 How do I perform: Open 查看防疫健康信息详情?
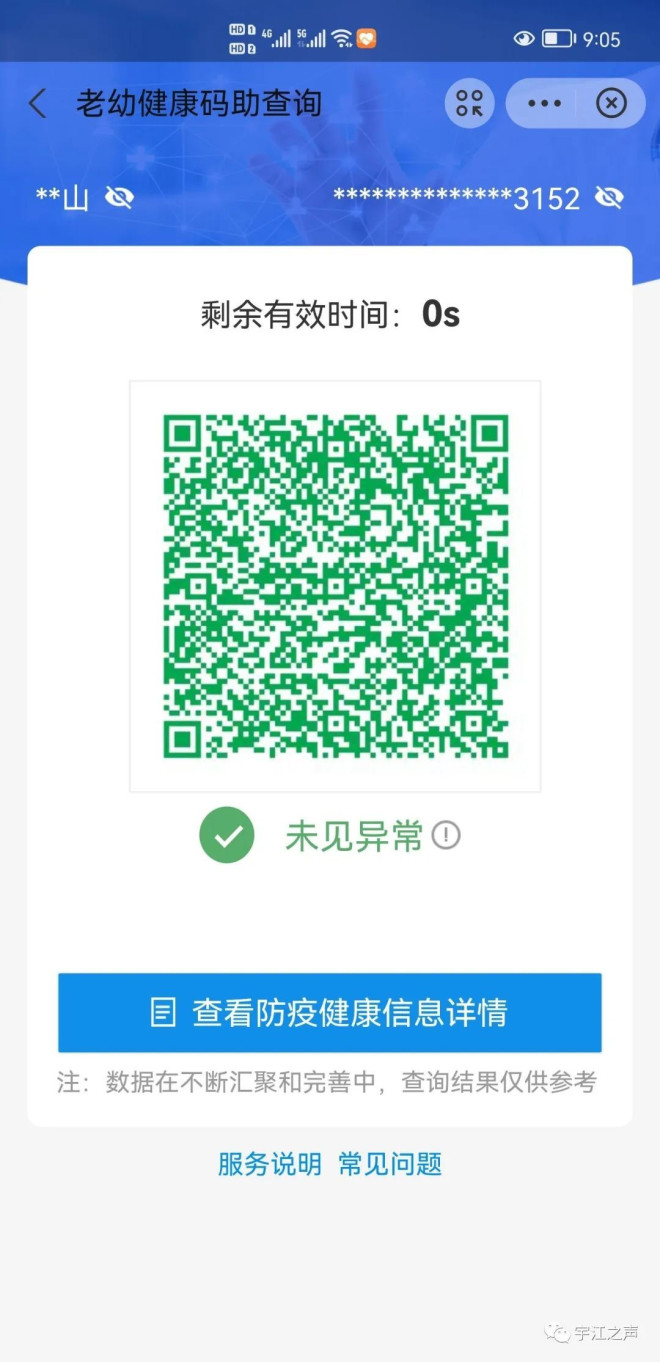click(x=330, y=1012)
